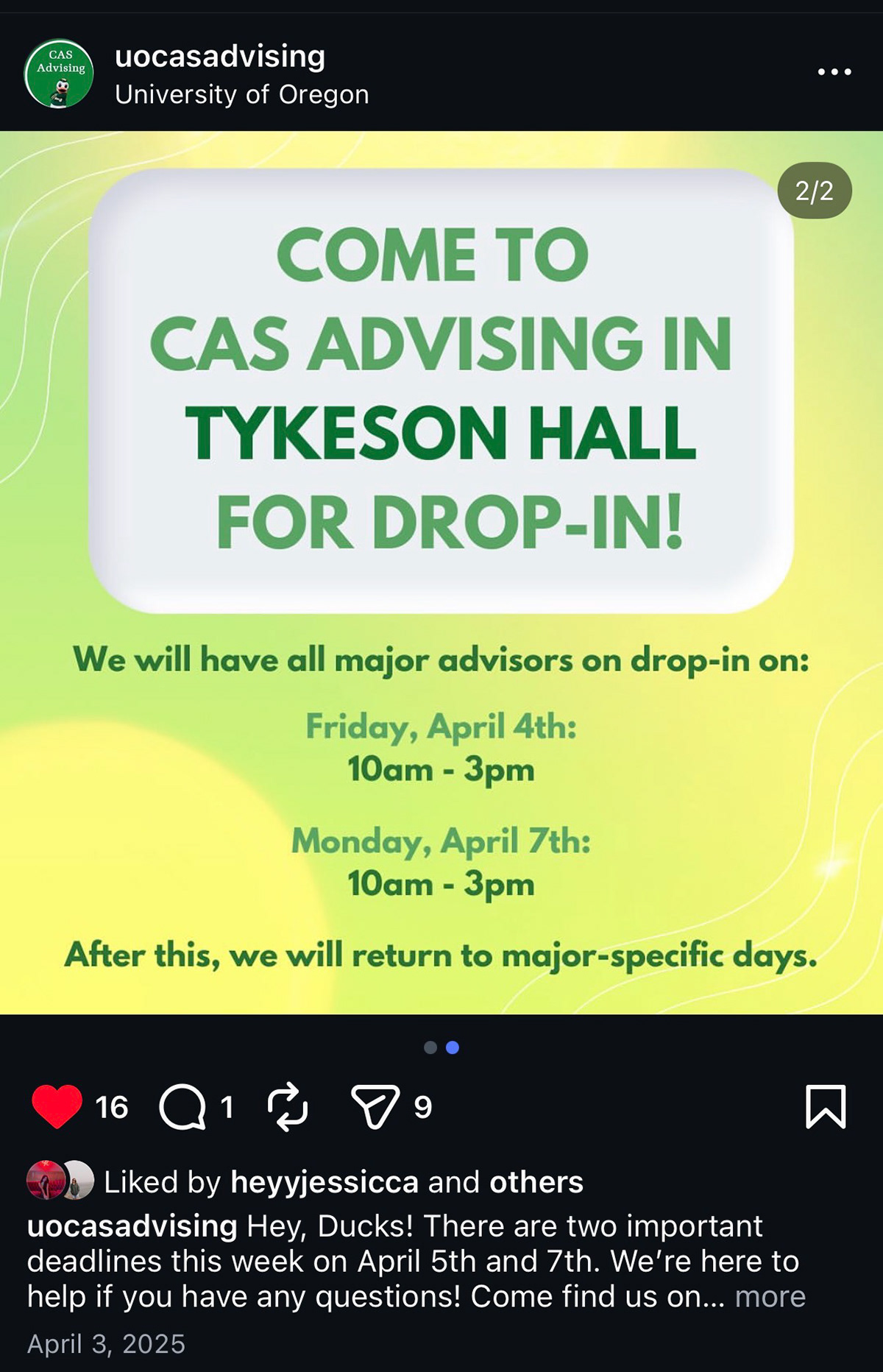Repost this post with the arrows icon
The width and height of the screenshot is (883, 1372).
click(287, 1106)
